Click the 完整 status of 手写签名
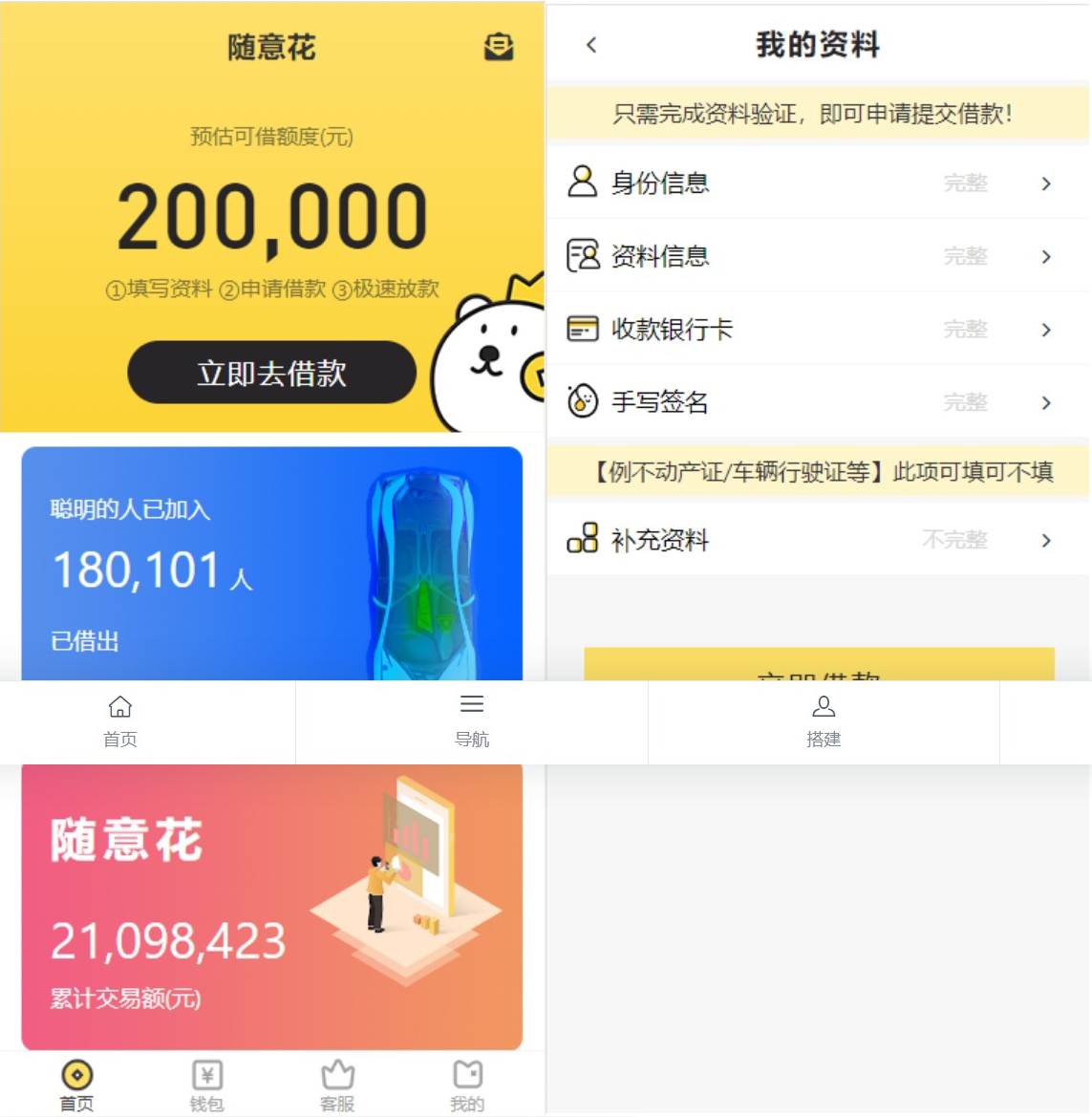Screen dimensions: 1092x1117 [x=967, y=401]
